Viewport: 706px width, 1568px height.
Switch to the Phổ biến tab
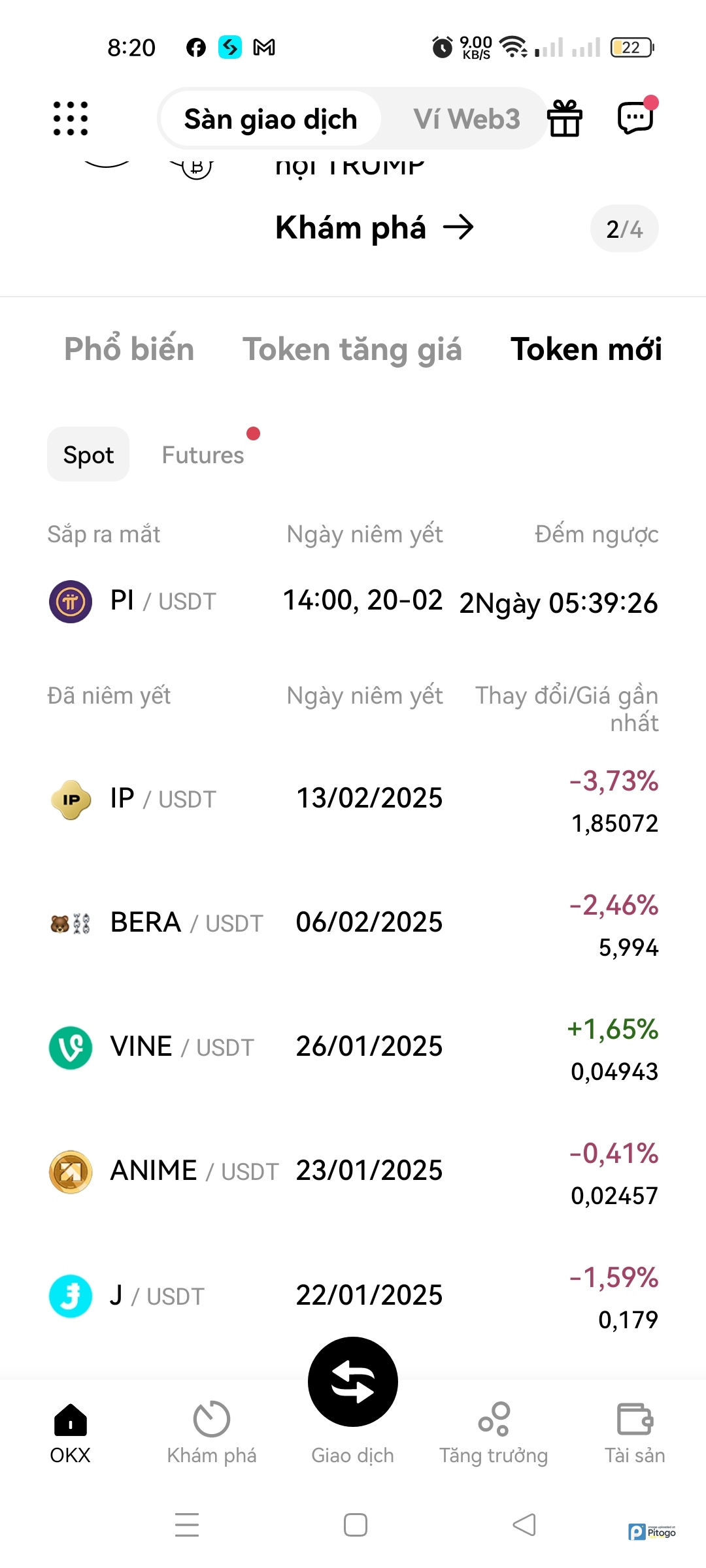coord(129,349)
